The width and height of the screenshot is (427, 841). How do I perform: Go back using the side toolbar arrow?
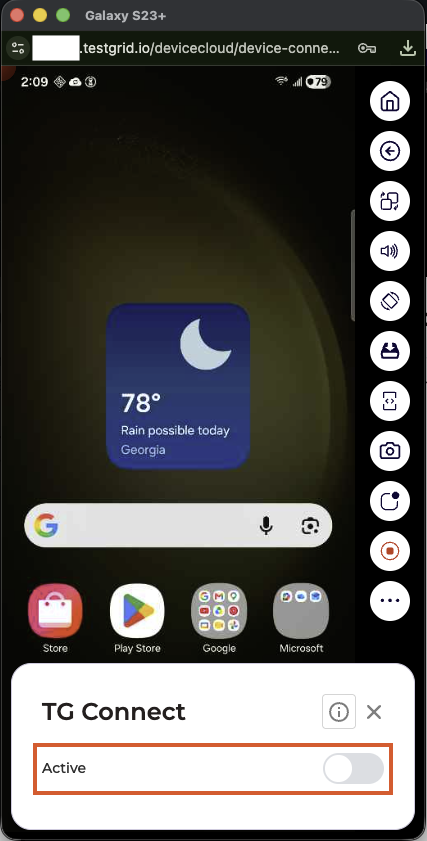pyautogui.click(x=390, y=151)
